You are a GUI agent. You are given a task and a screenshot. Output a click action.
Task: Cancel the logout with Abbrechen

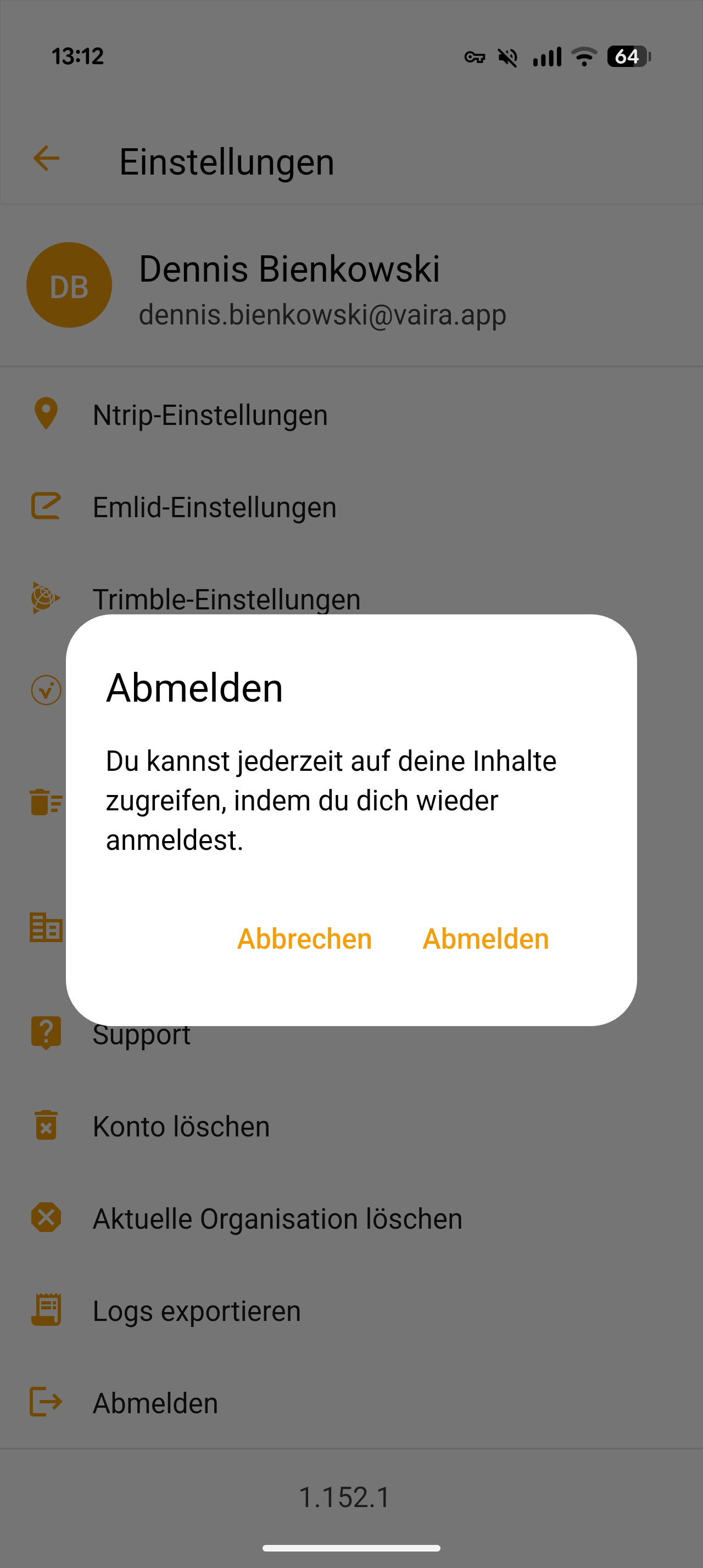pos(304,939)
